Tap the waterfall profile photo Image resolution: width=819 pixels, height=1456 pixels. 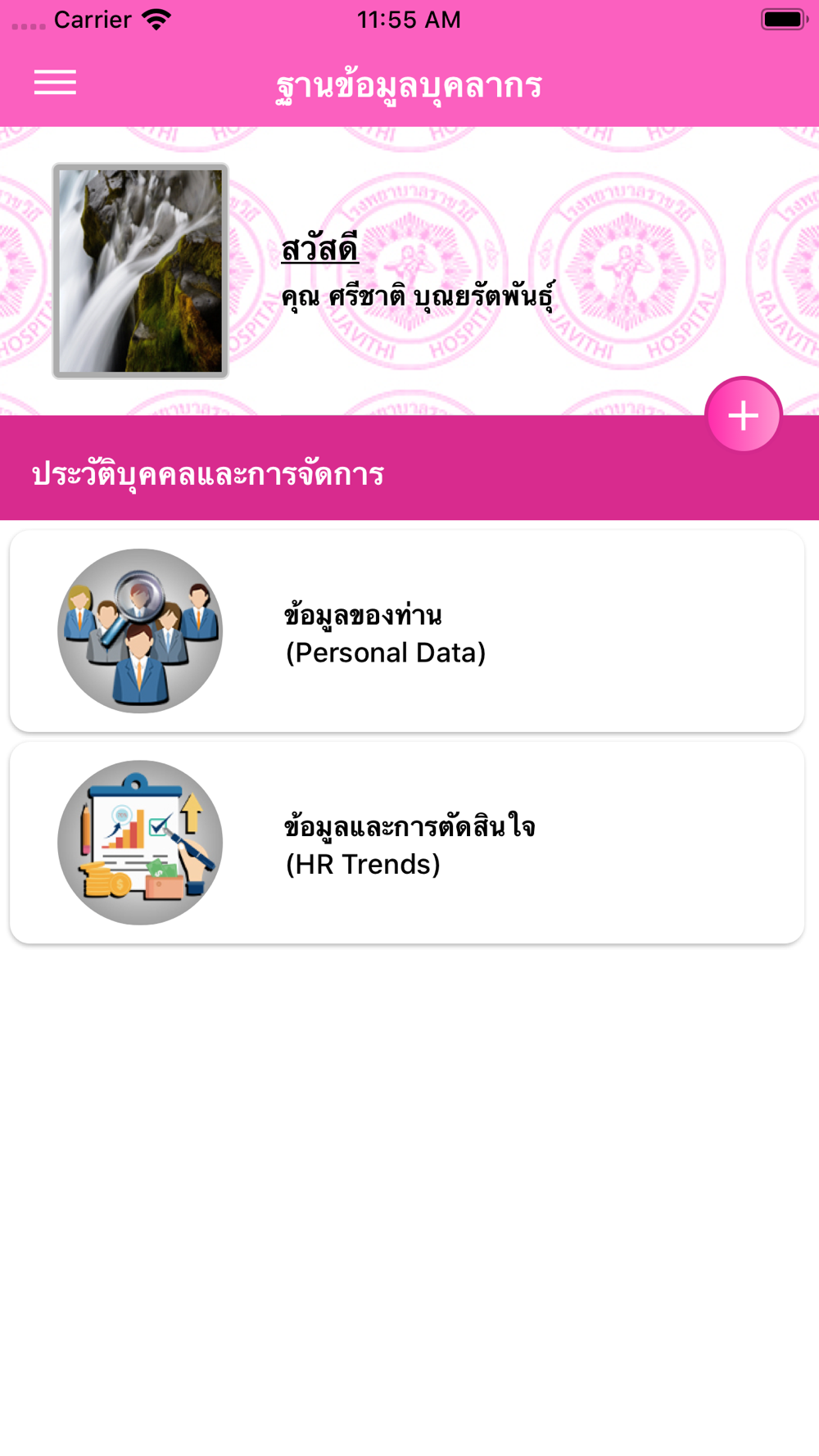point(140,271)
